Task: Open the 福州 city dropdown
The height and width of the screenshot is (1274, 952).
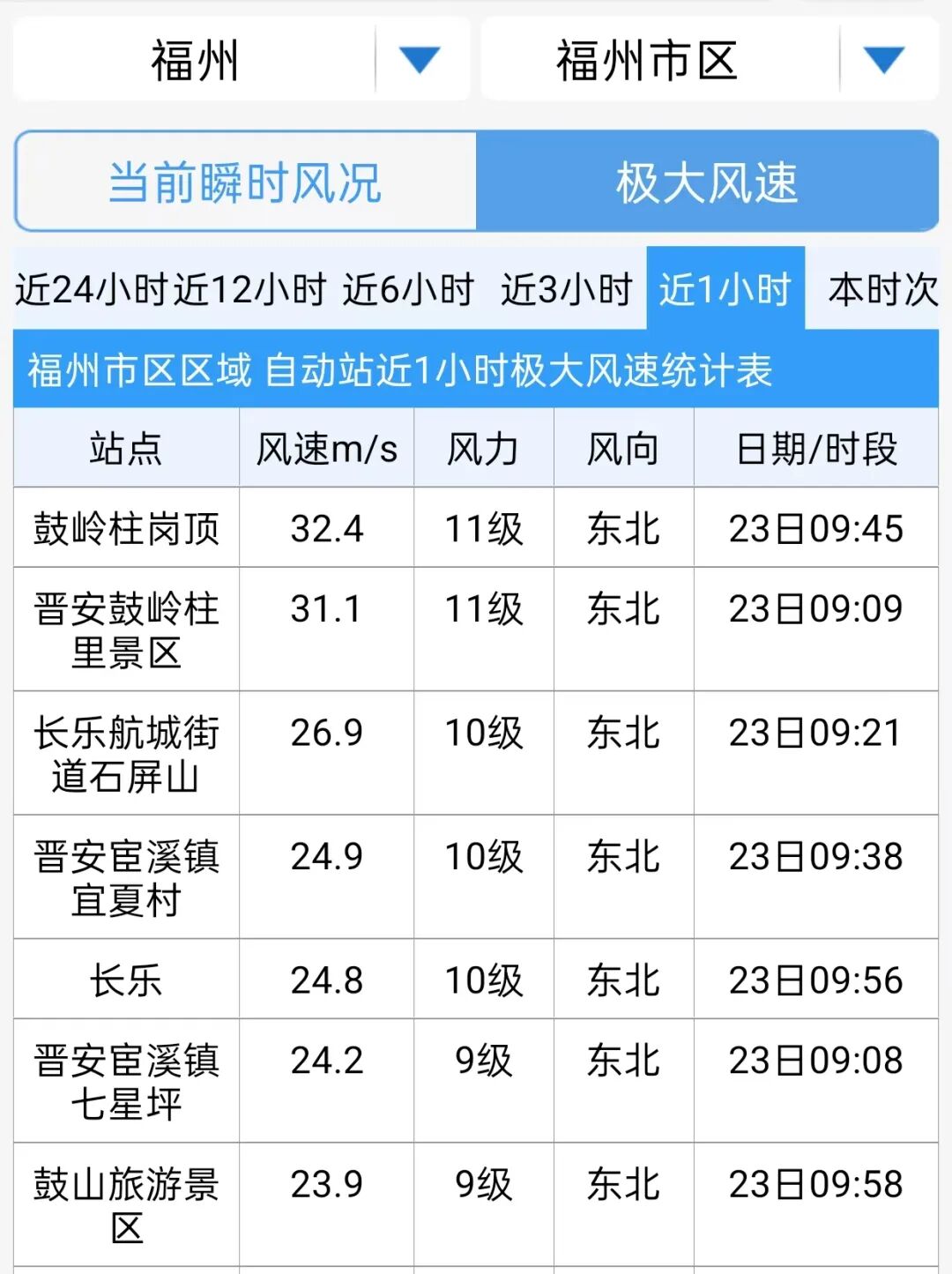Action: tap(241, 60)
